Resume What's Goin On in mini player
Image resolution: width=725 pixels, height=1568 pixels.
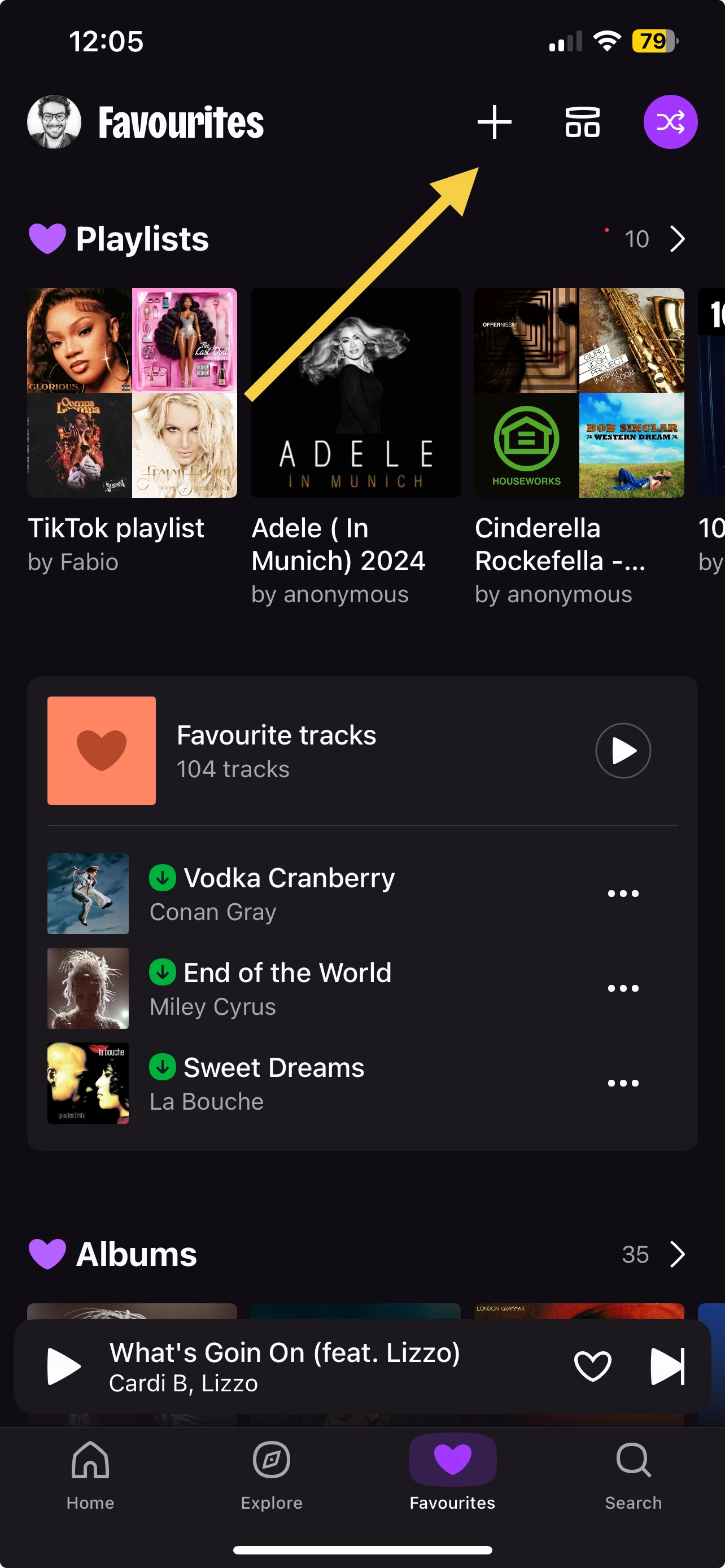coord(63,1366)
